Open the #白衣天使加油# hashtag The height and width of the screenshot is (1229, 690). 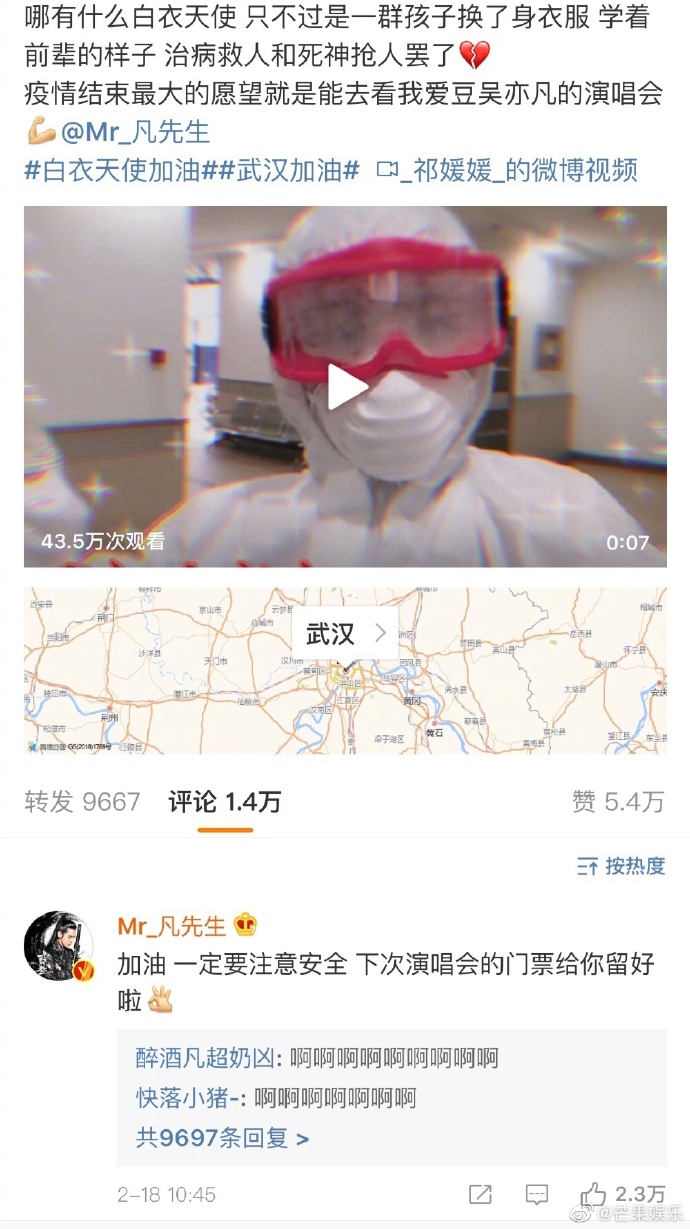pos(113,170)
